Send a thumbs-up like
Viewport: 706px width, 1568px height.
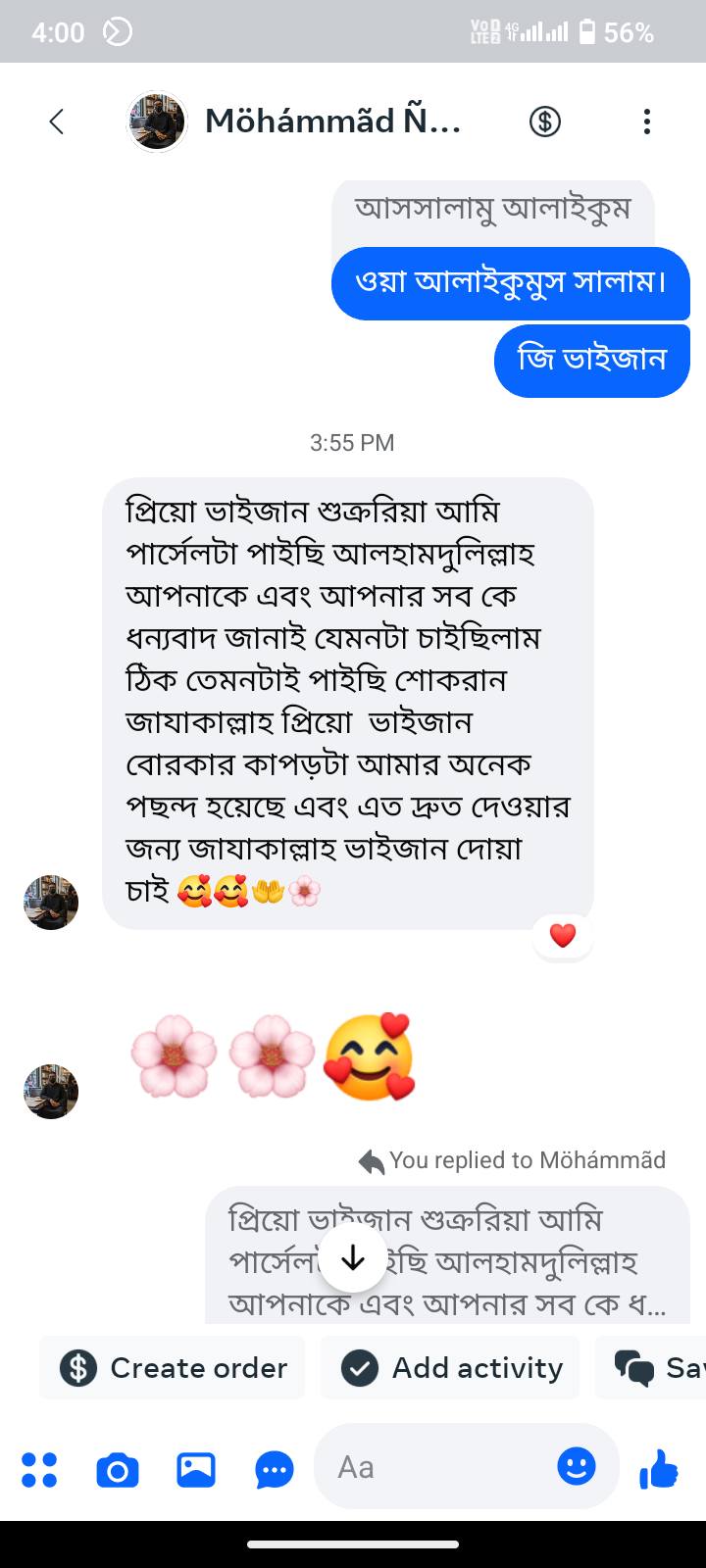[659, 1468]
